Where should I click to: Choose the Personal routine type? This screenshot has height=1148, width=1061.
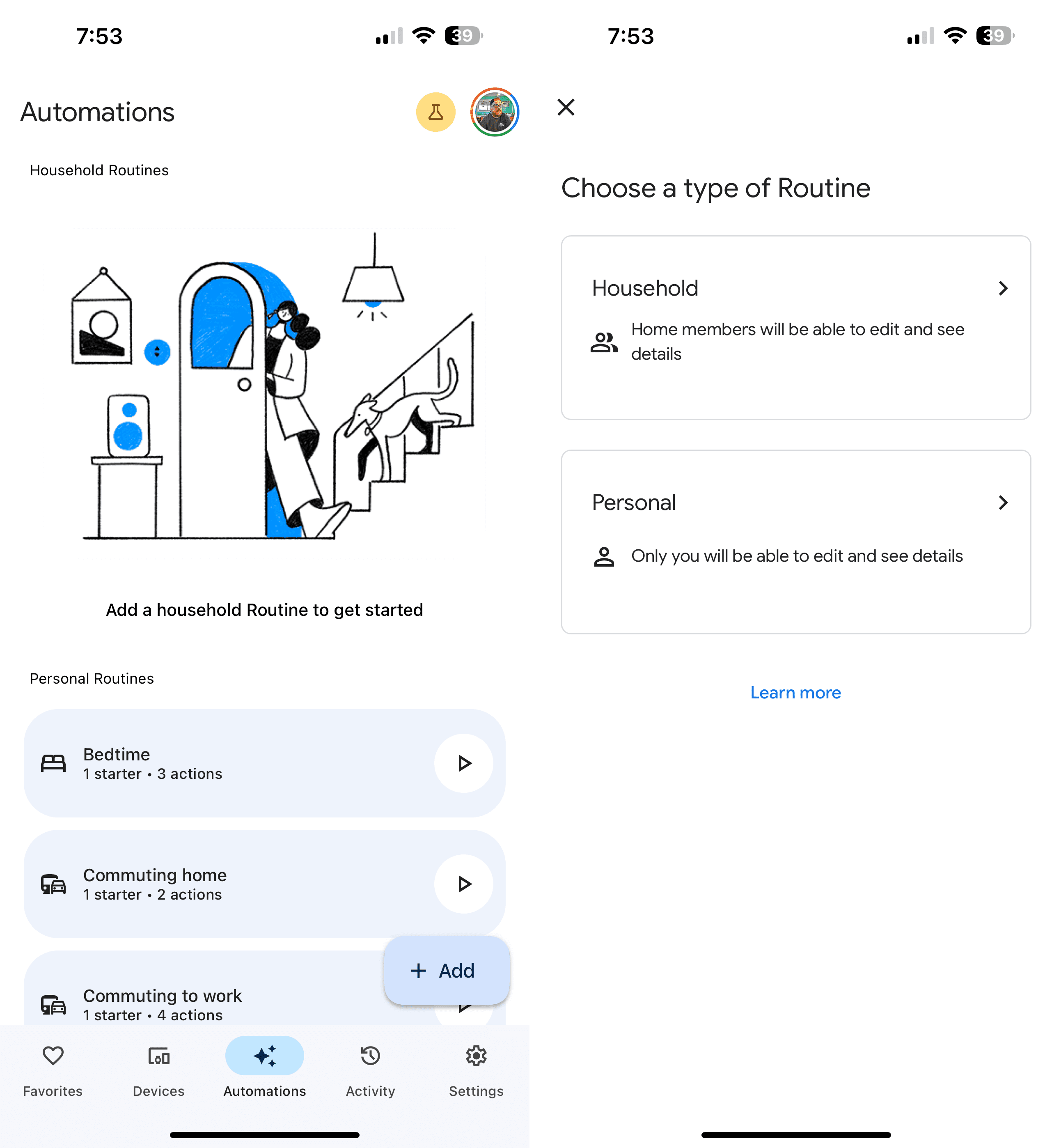coord(796,542)
